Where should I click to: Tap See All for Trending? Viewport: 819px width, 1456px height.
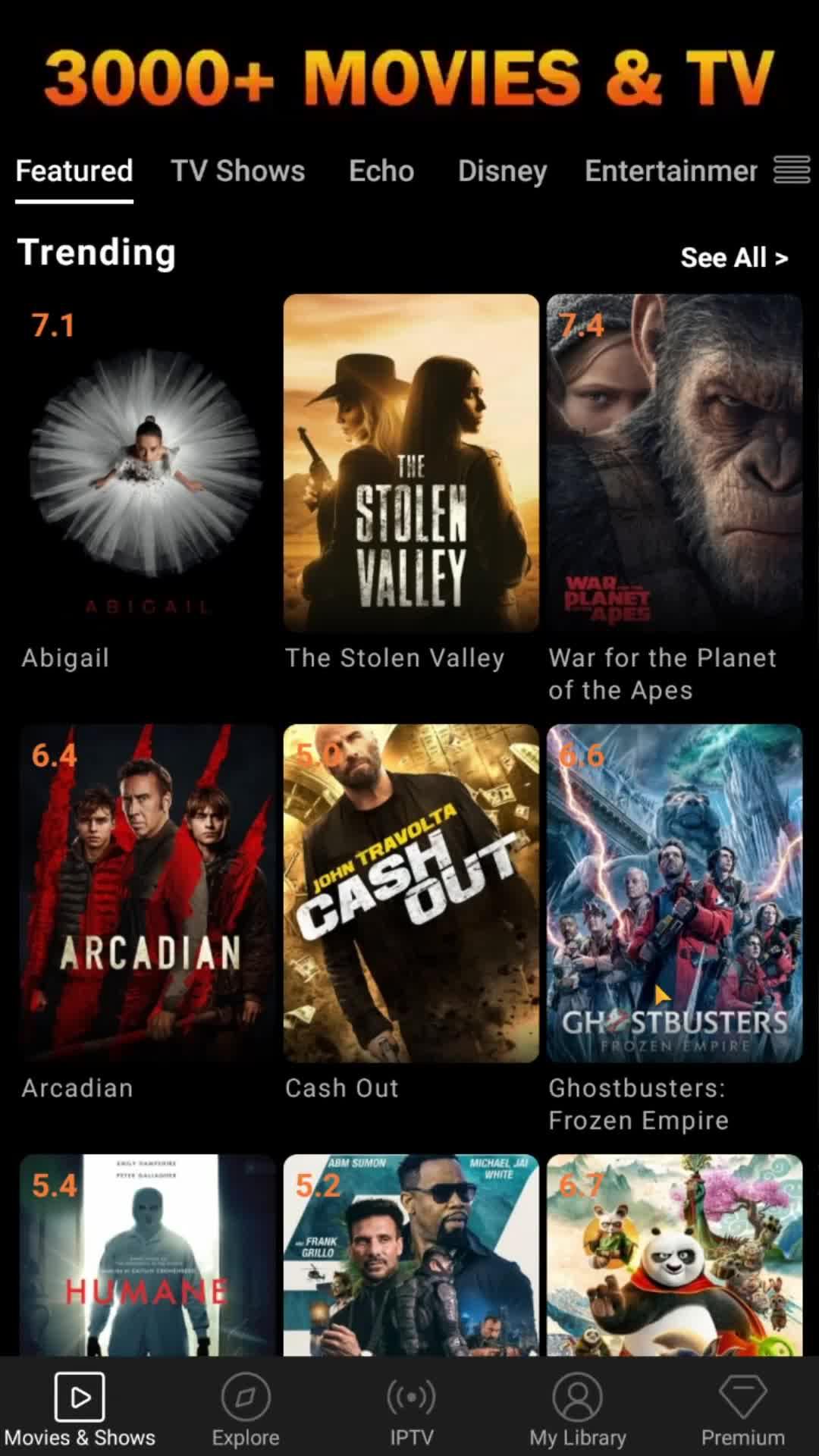click(734, 258)
